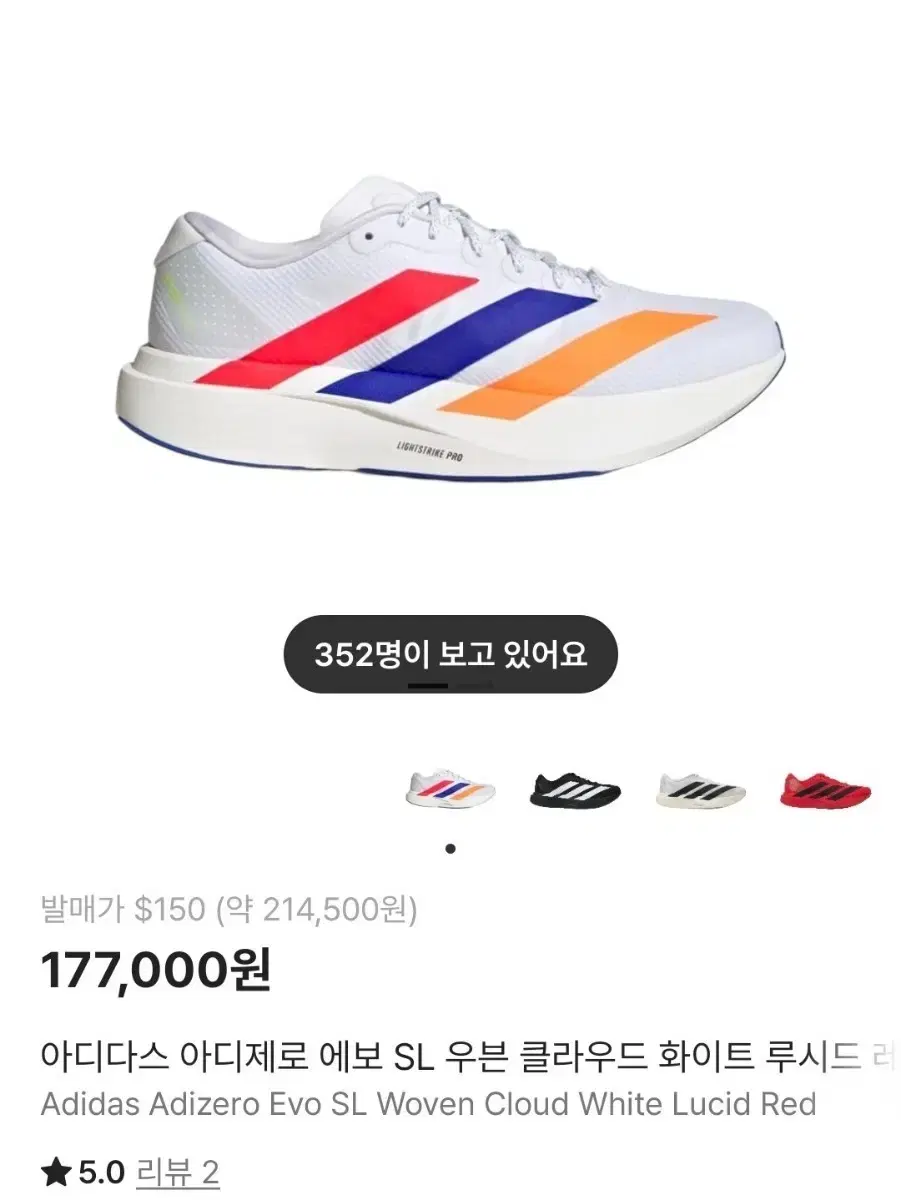The width and height of the screenshot is (901, 1200).
Task: Select the black shoe color variant
Action: (x=575, y=790)
